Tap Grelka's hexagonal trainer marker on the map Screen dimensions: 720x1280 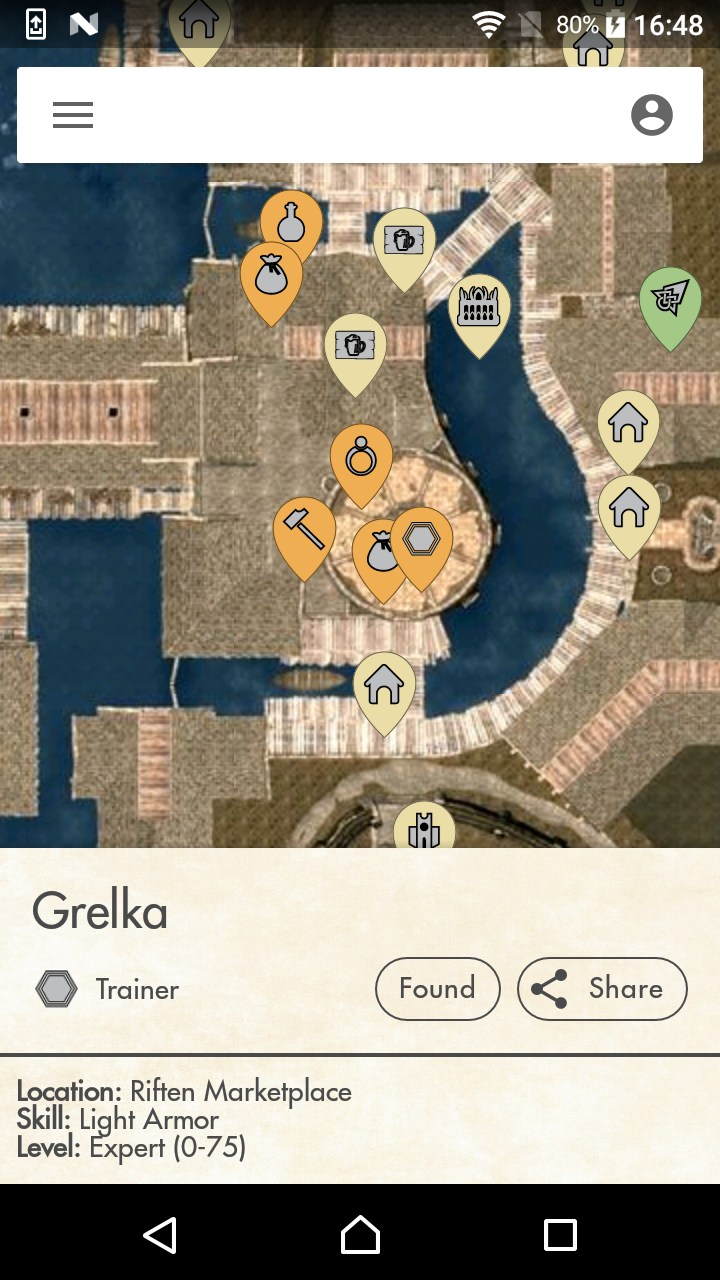424,540
